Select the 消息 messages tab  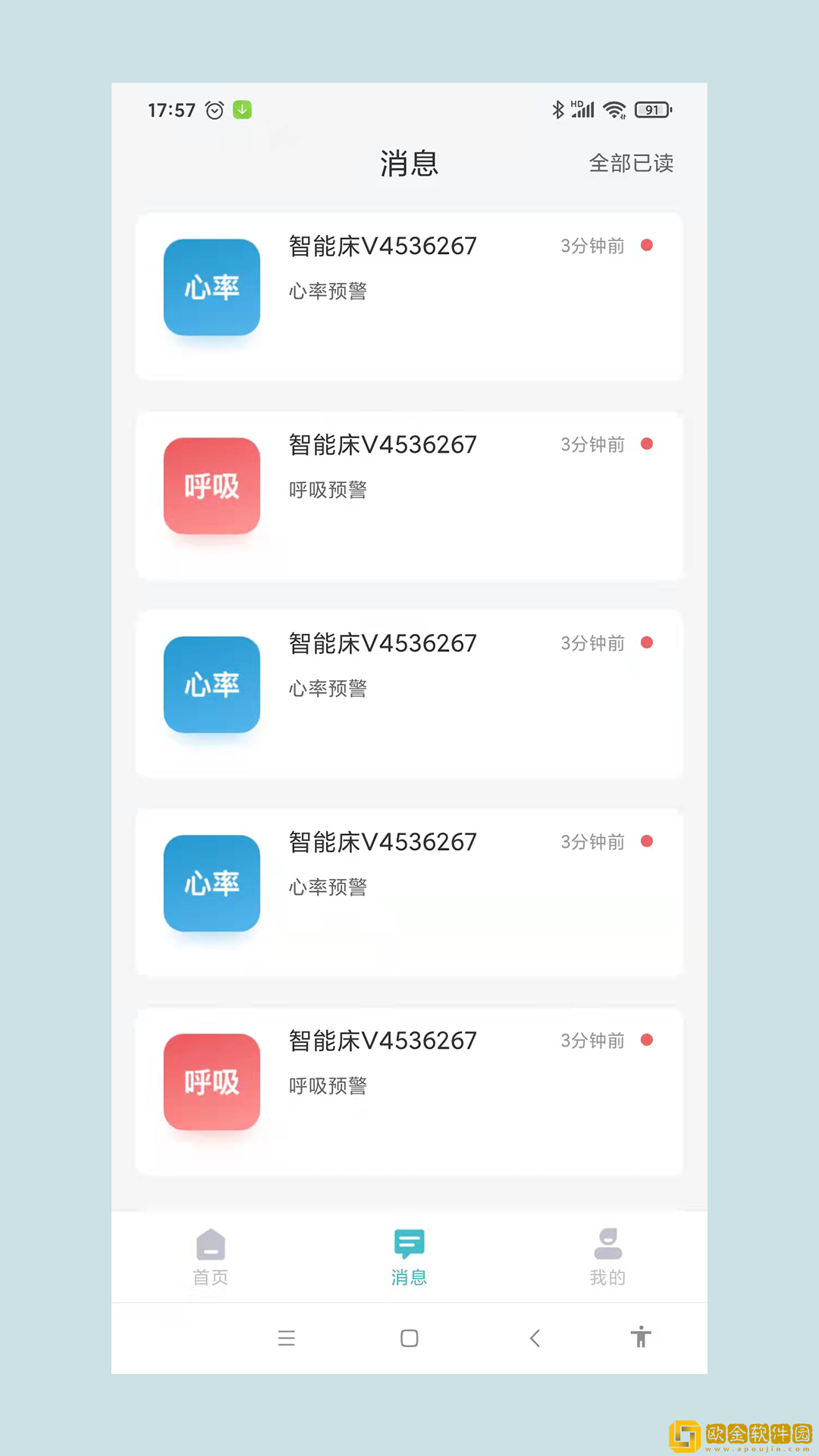[x=409, y=1257]
